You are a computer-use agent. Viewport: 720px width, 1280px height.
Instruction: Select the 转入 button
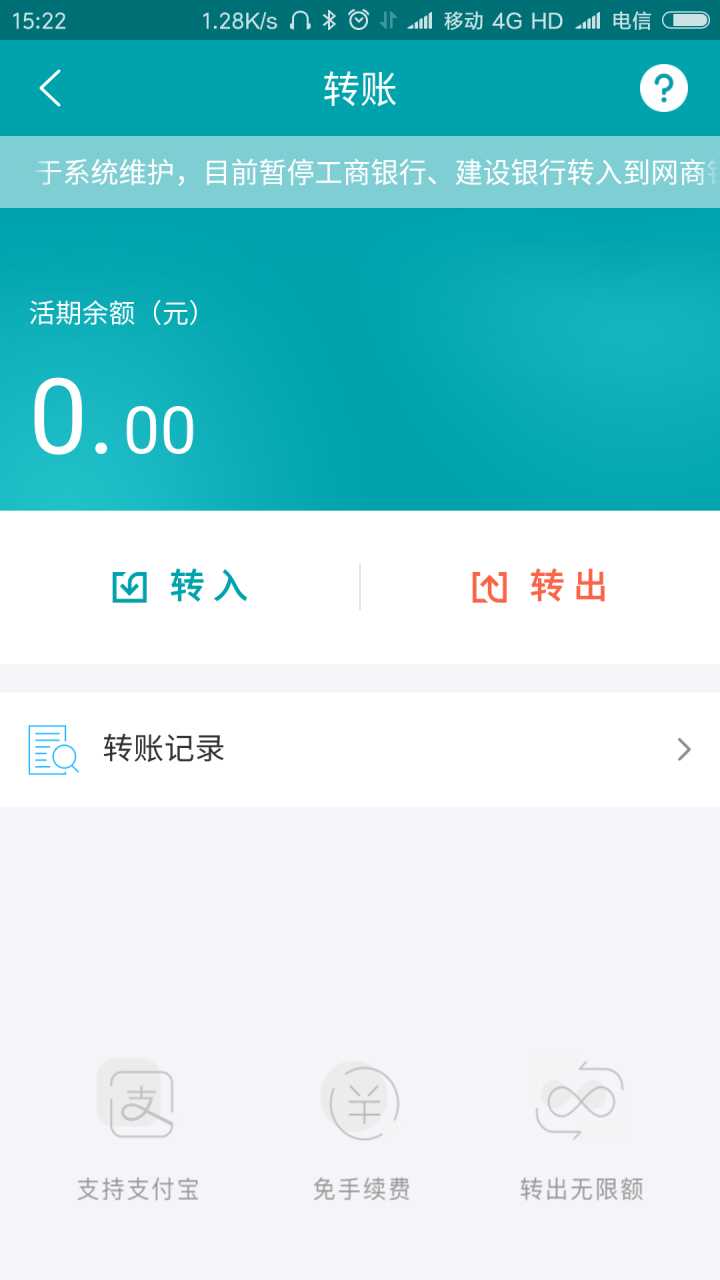click(x=178, y=587)
